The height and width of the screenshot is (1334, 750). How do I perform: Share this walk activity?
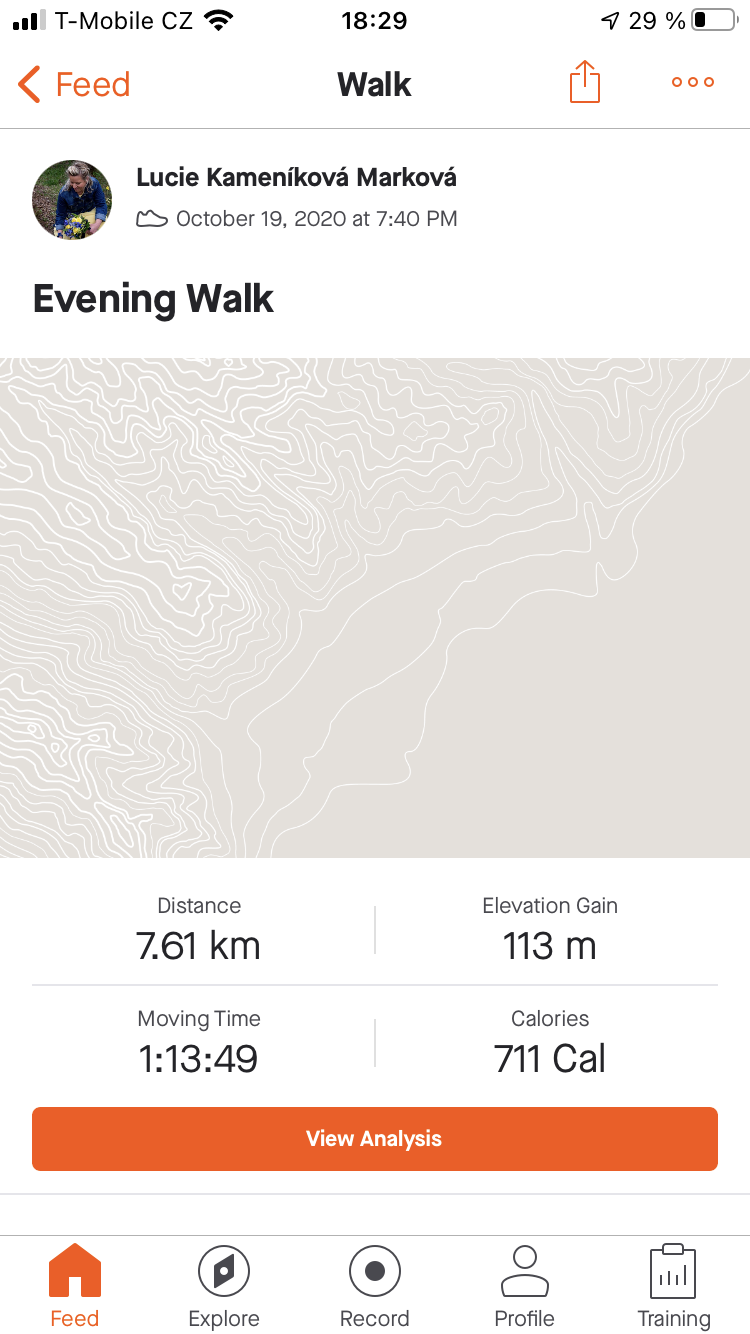tap(585, 82)
